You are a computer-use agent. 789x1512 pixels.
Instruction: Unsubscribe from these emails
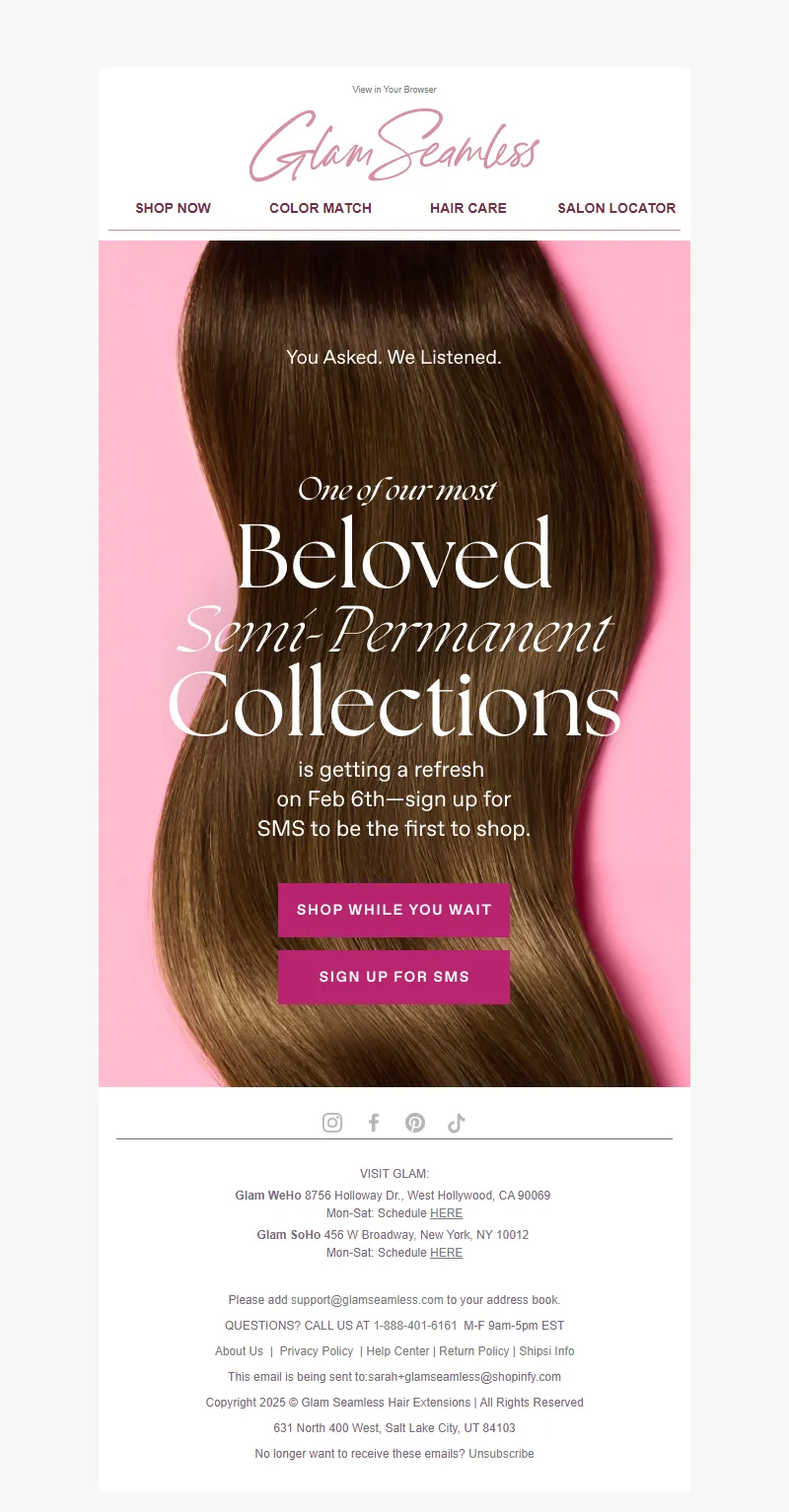(501, 1454)
